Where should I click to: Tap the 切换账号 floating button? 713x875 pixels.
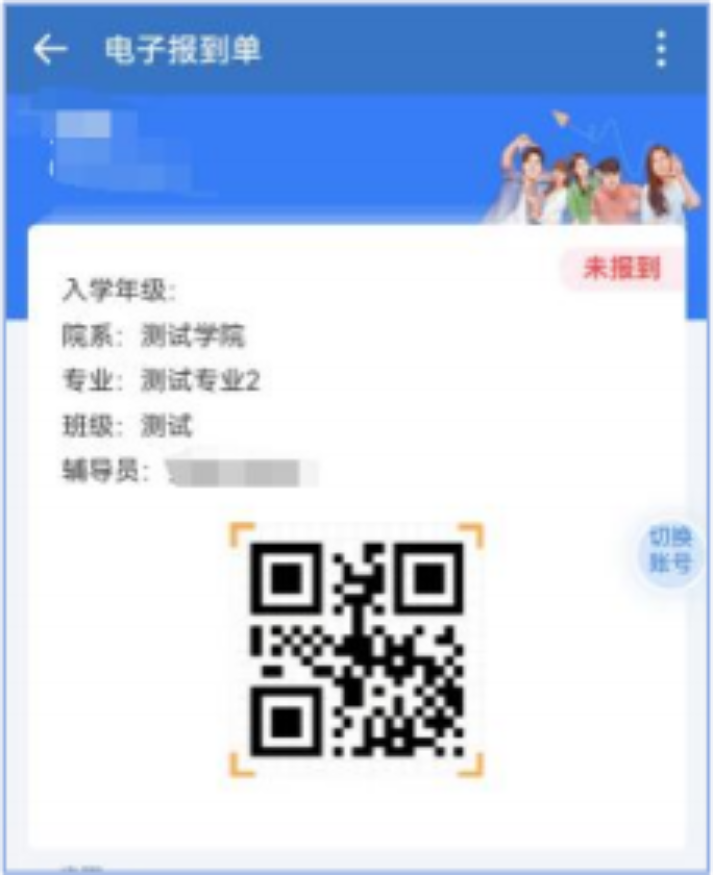(669, 550)
